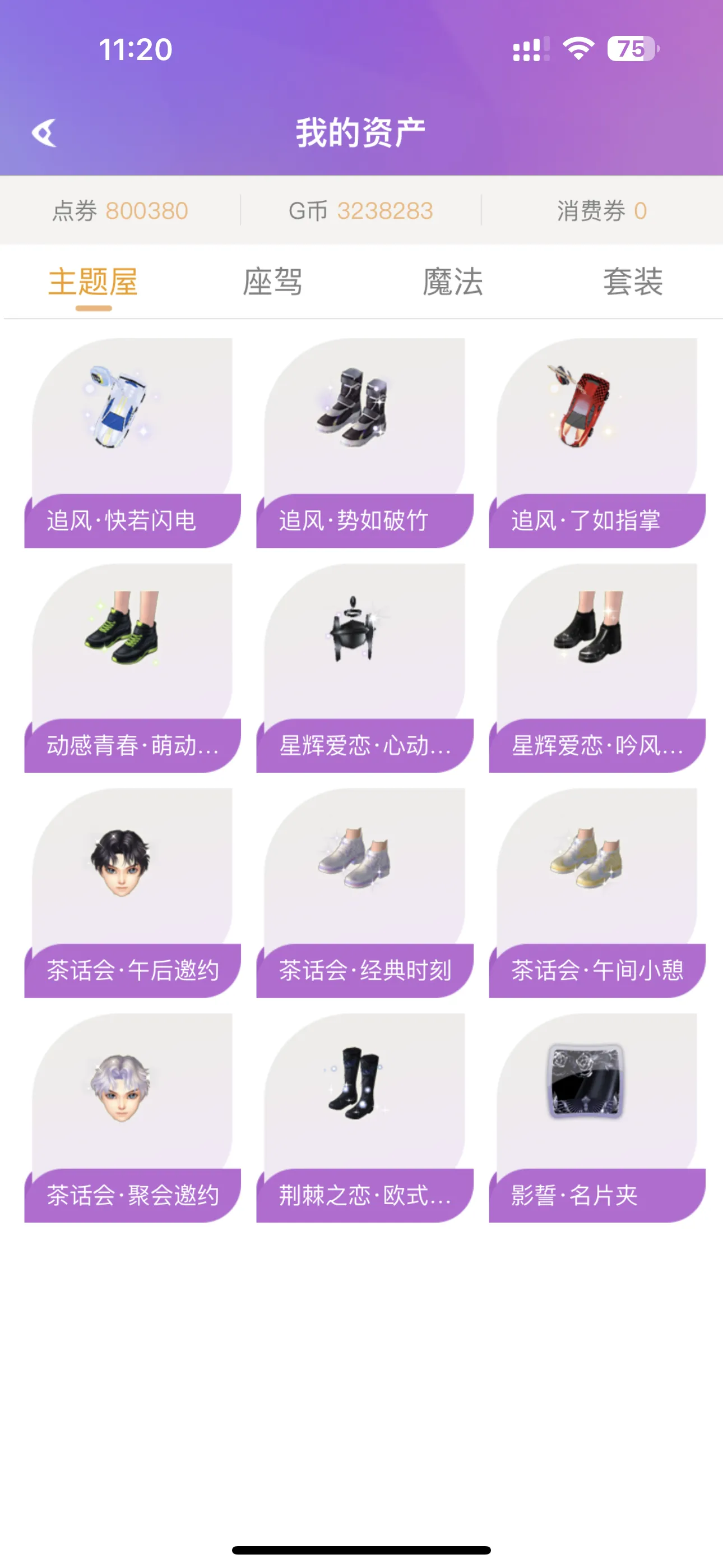View the 星辉爱恋·吟风 black shoes
The image size is (723, 1568).
[596, 668]
